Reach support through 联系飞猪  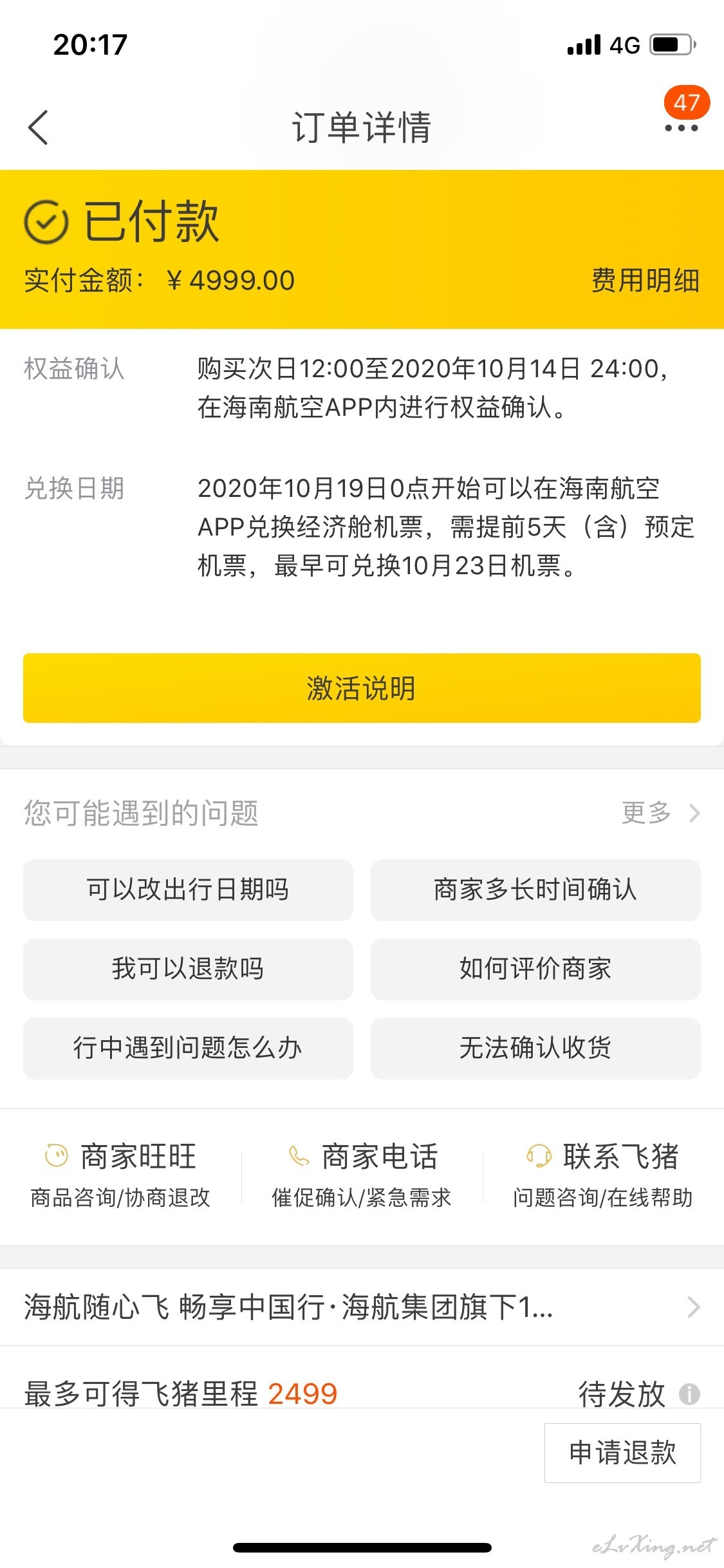click(603, 1175)
